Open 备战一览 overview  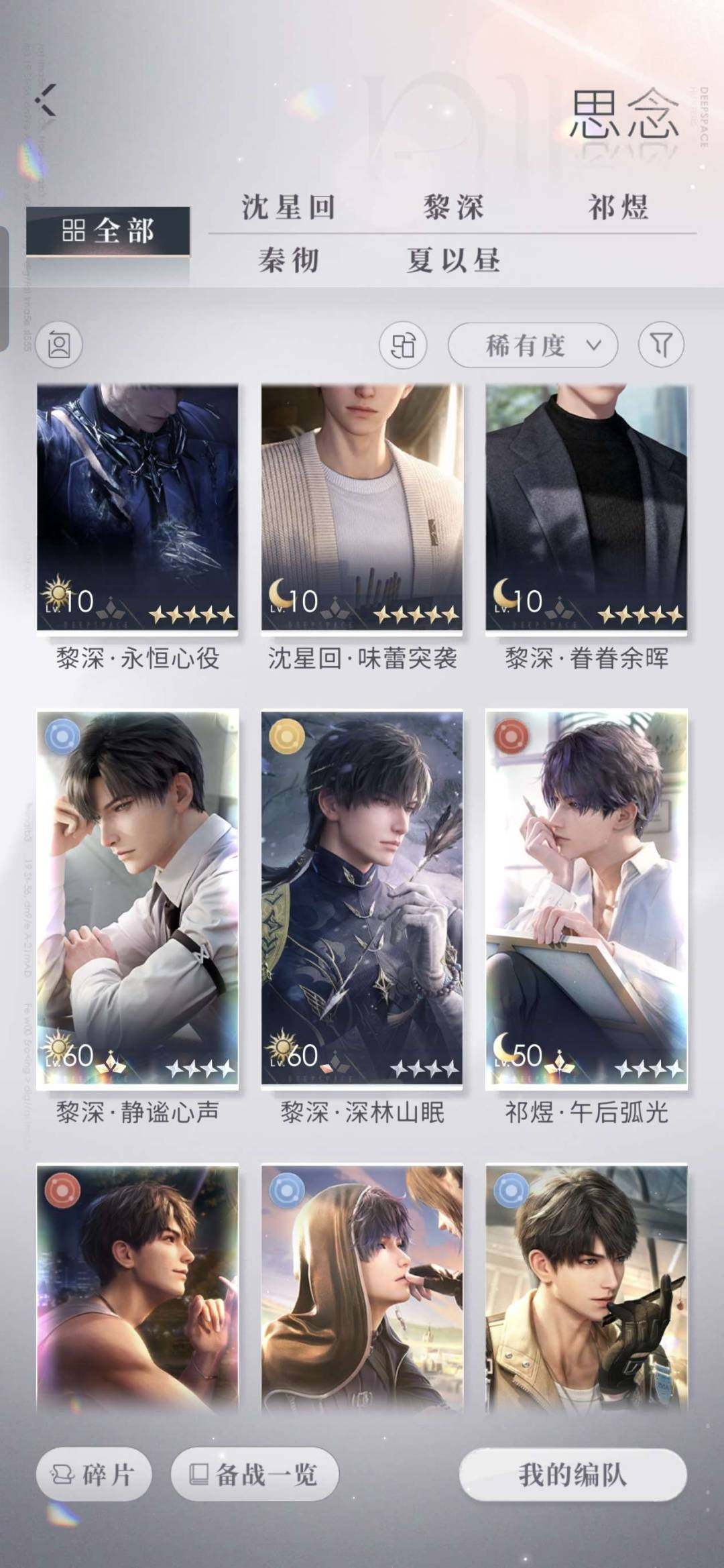coord(255,1474)
